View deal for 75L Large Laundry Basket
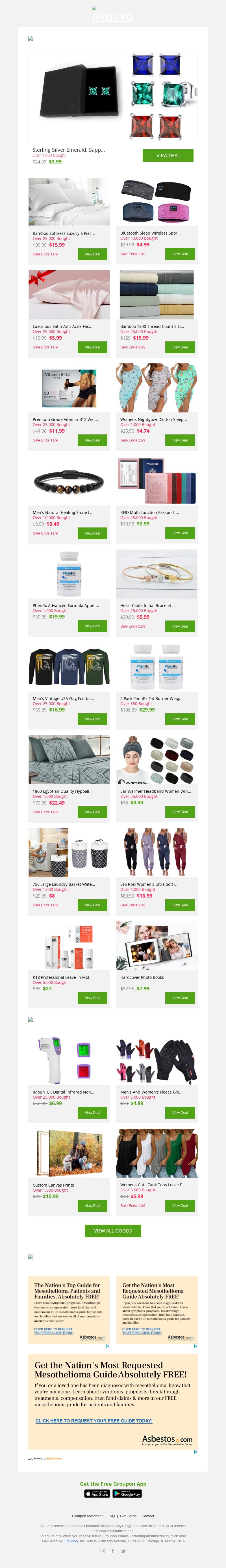226x1568 pixels. [92, 905]
